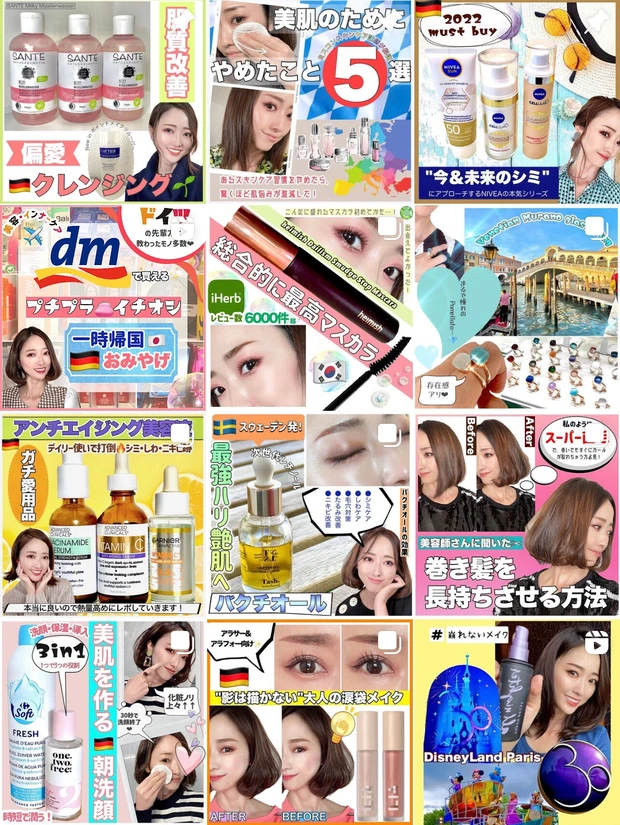Open the バクチオール oil post
This screenshot has width=620, height=825.
(309, 513)
